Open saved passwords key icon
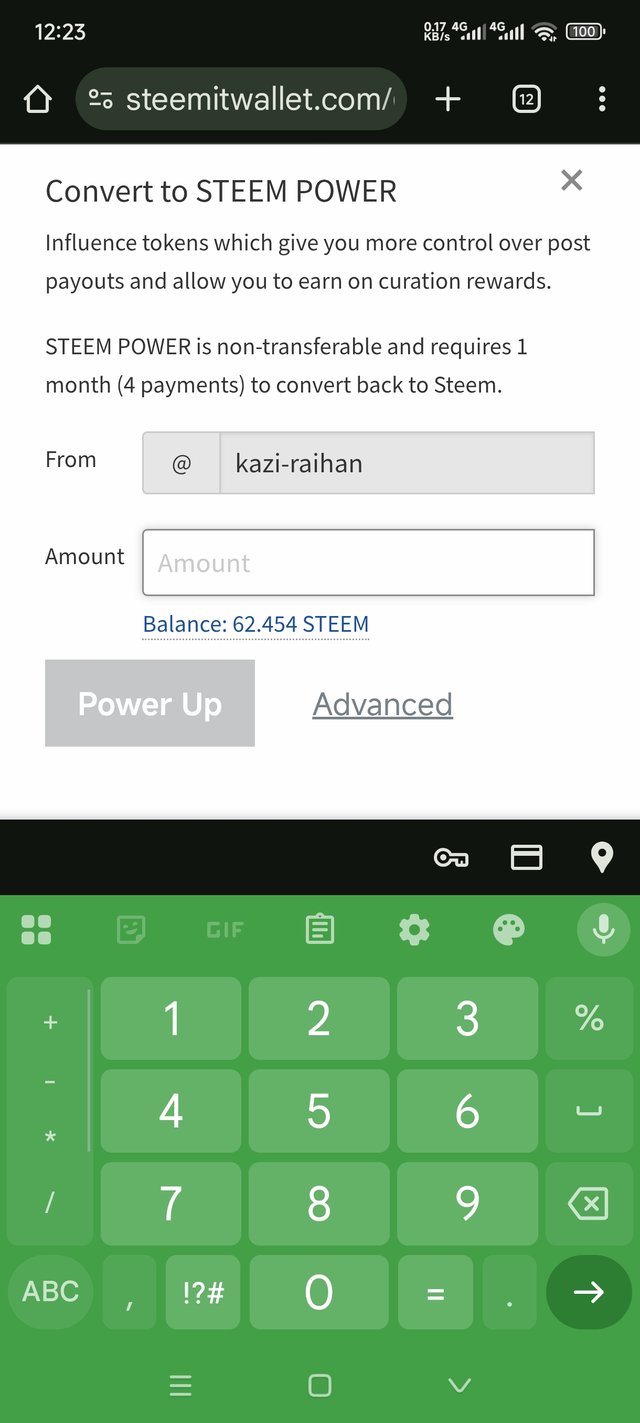This screenshot has height=1423, width=640. pyautogui.click(x=451, y=857)
